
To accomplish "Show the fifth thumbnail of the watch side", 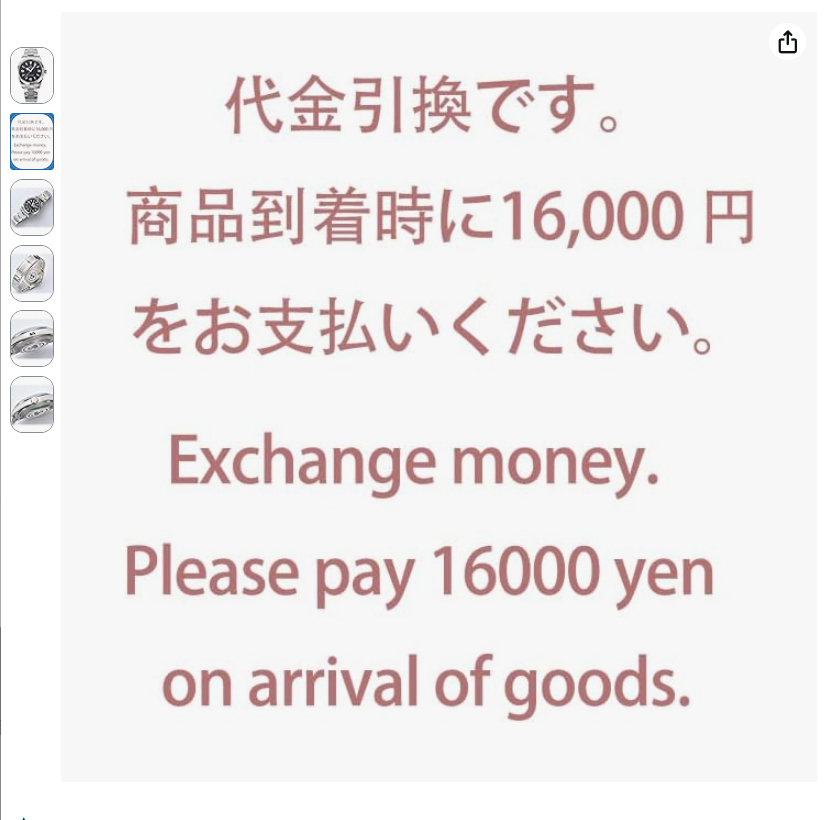I will pyautogui.click(x=32, y=339).
